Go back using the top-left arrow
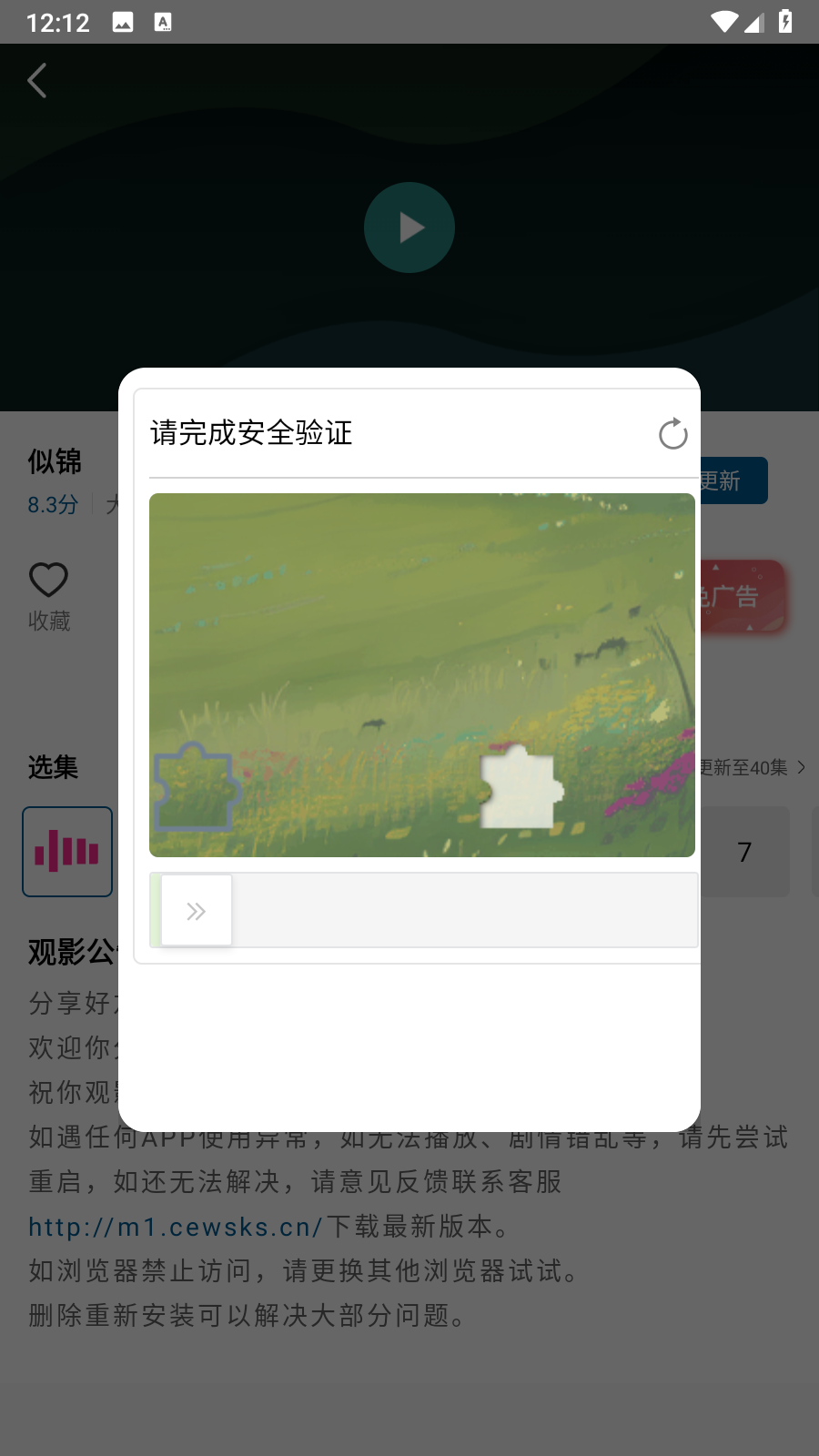Viewport: 819px width, 1456px height. point(37,81)
